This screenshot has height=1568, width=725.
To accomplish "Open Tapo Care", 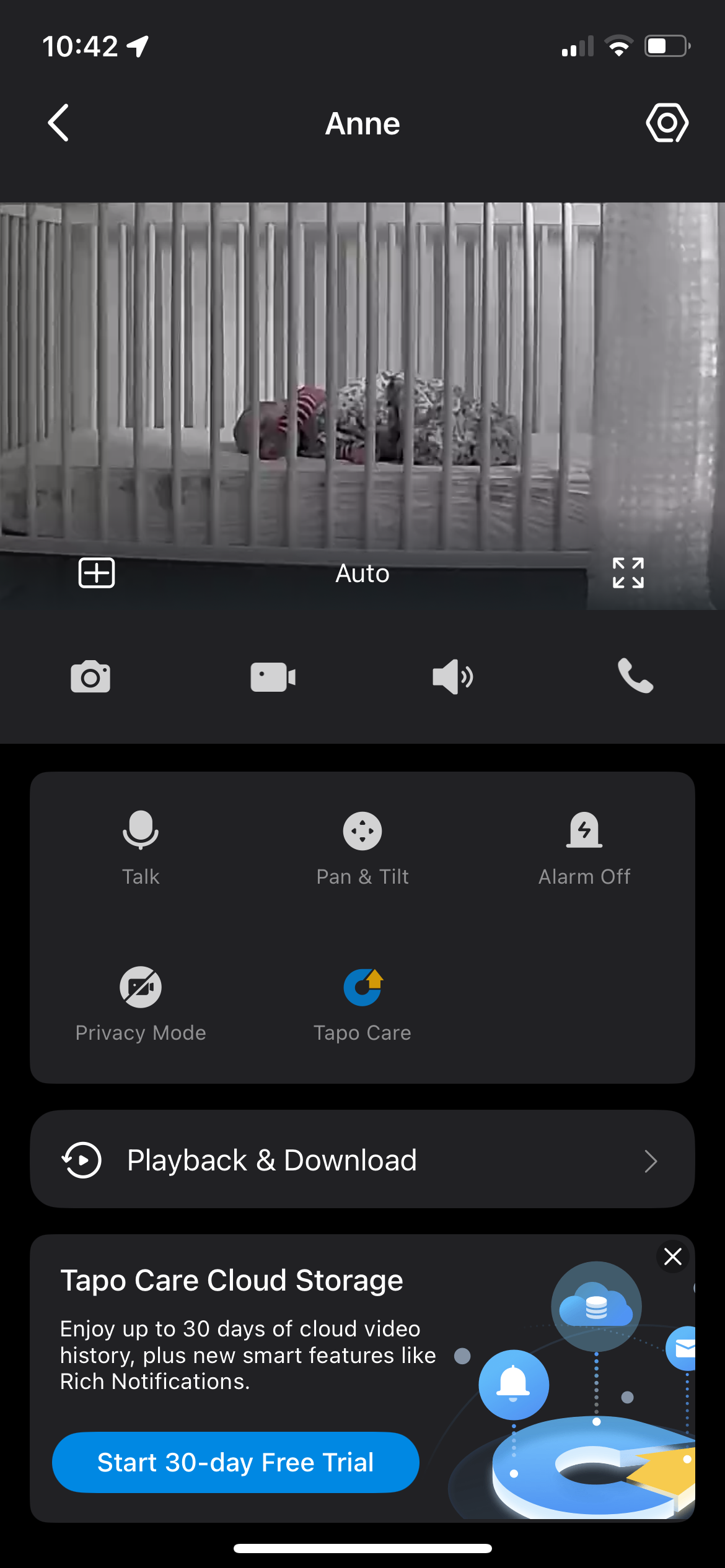I will [x=362, y=1004].
